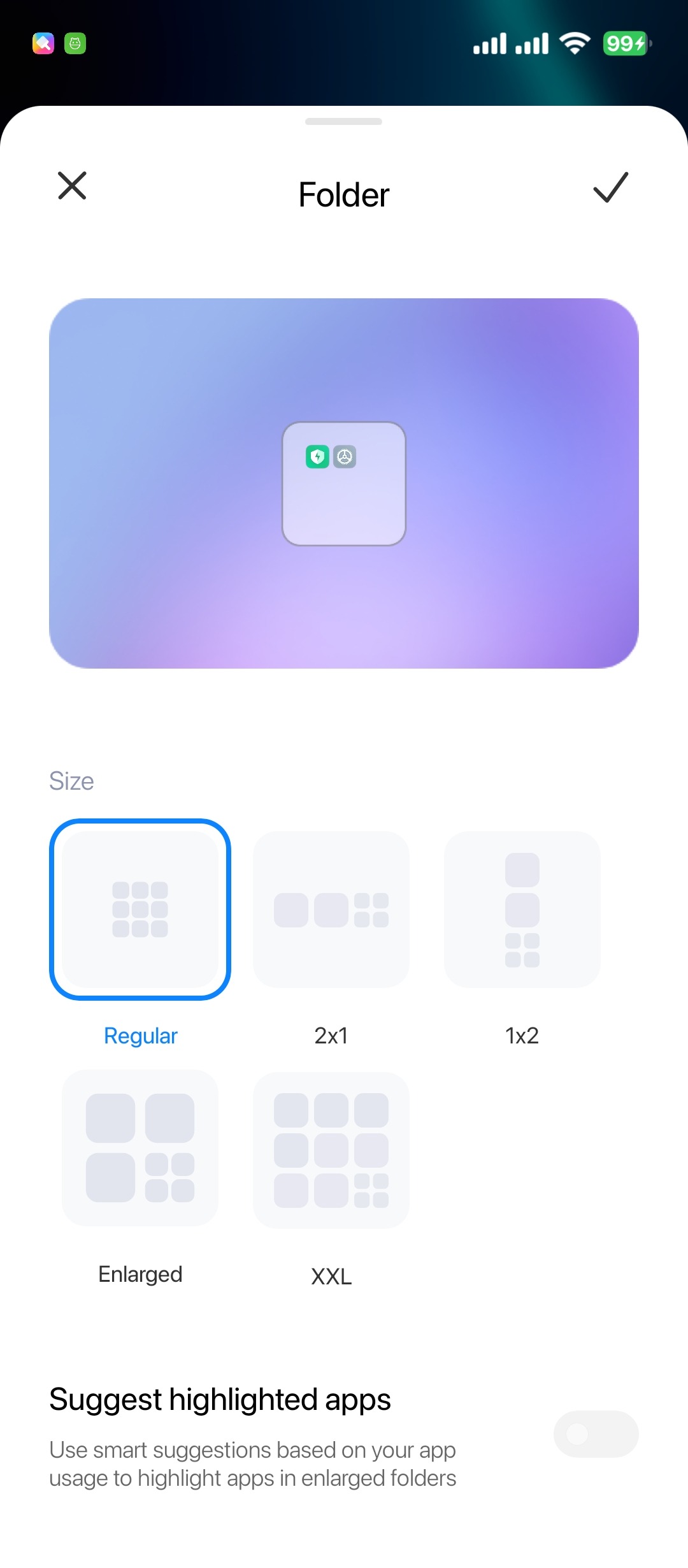
Task: Choose the 2x1 folder size
Action: click(x=331, y=910)
